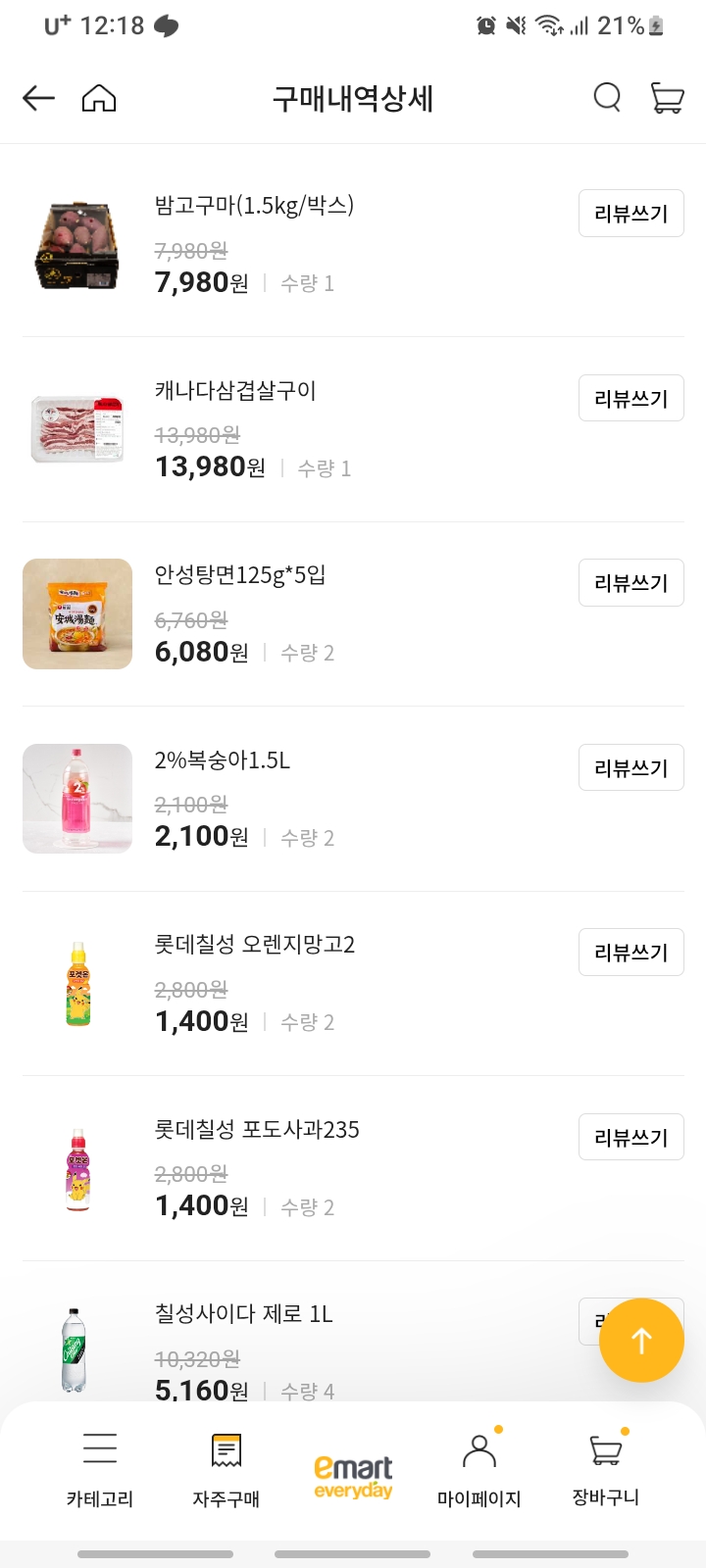
Task: Tap 리뷰쓰기 for 캐나다삼겹살구이
Action: tap(630, 398)
